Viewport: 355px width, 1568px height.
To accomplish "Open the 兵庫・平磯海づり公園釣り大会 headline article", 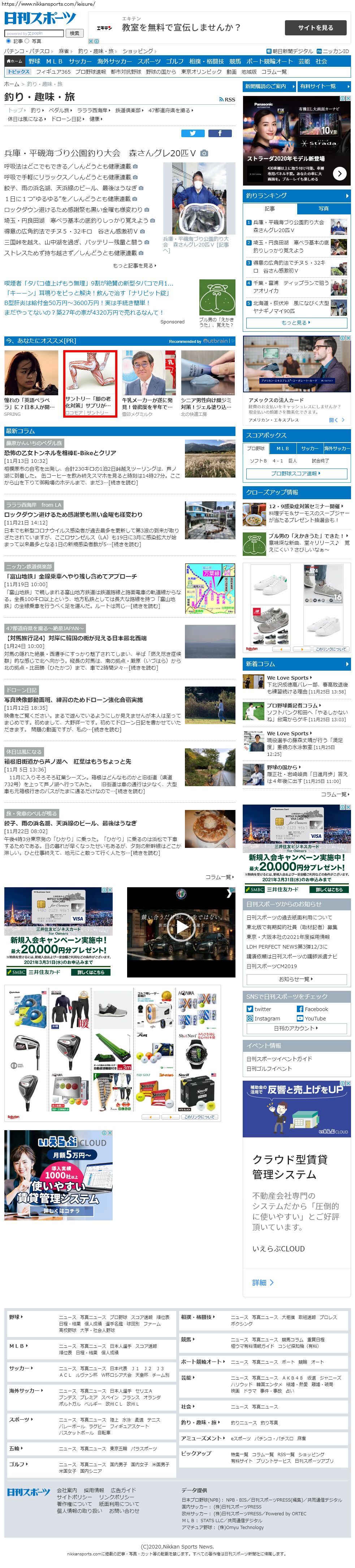I will pyautogui.click(x=100, y=153).
